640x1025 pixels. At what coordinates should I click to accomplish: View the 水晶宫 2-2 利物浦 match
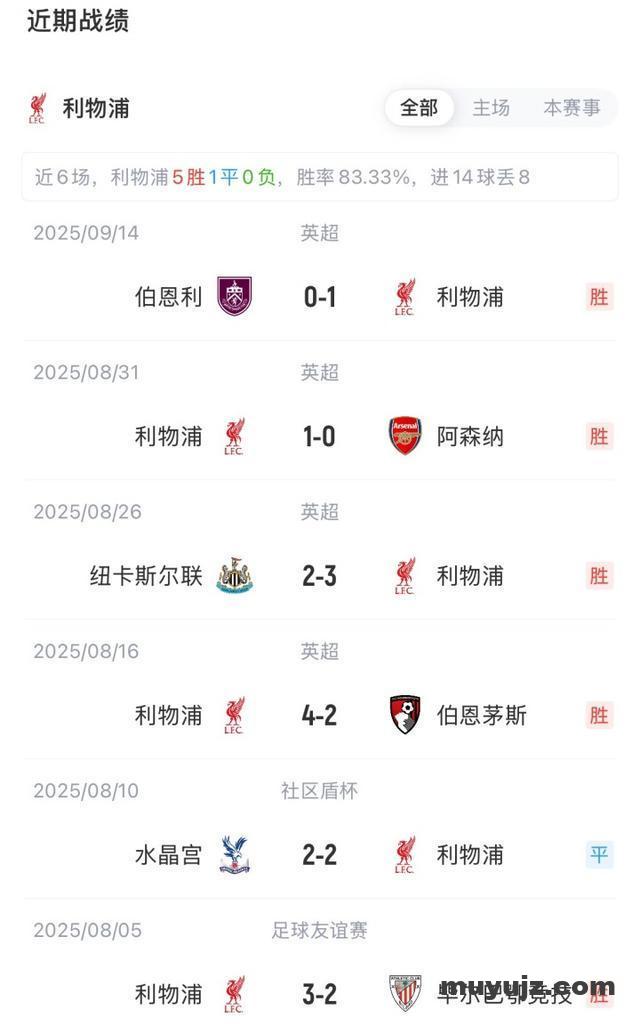tap(320, 855)
